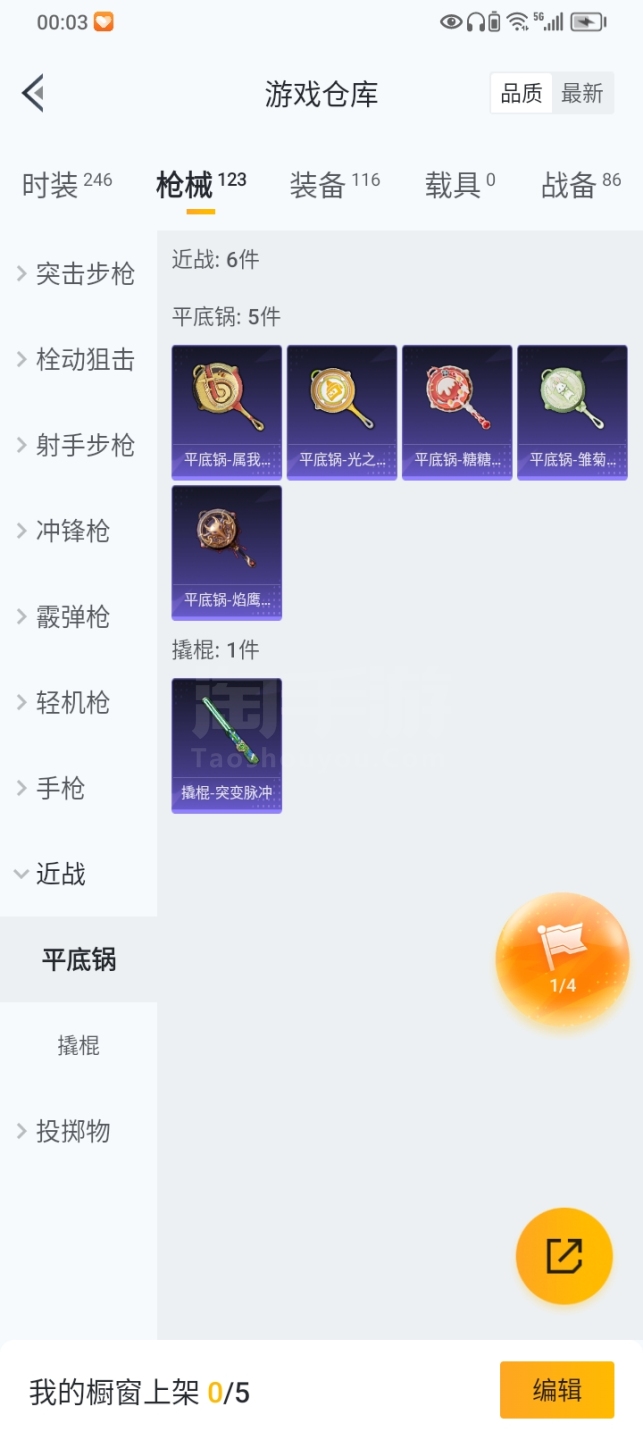
Task: Tap the share floating button
Action: (564, 1256)
